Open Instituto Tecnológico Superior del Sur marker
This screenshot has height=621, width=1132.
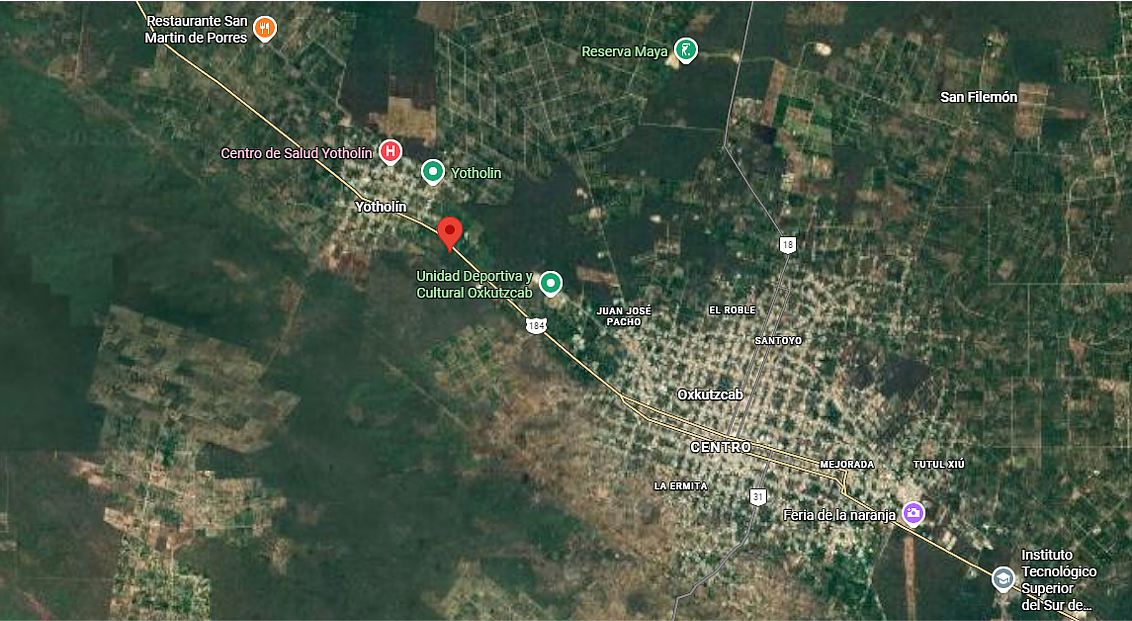coord(1002,578)
